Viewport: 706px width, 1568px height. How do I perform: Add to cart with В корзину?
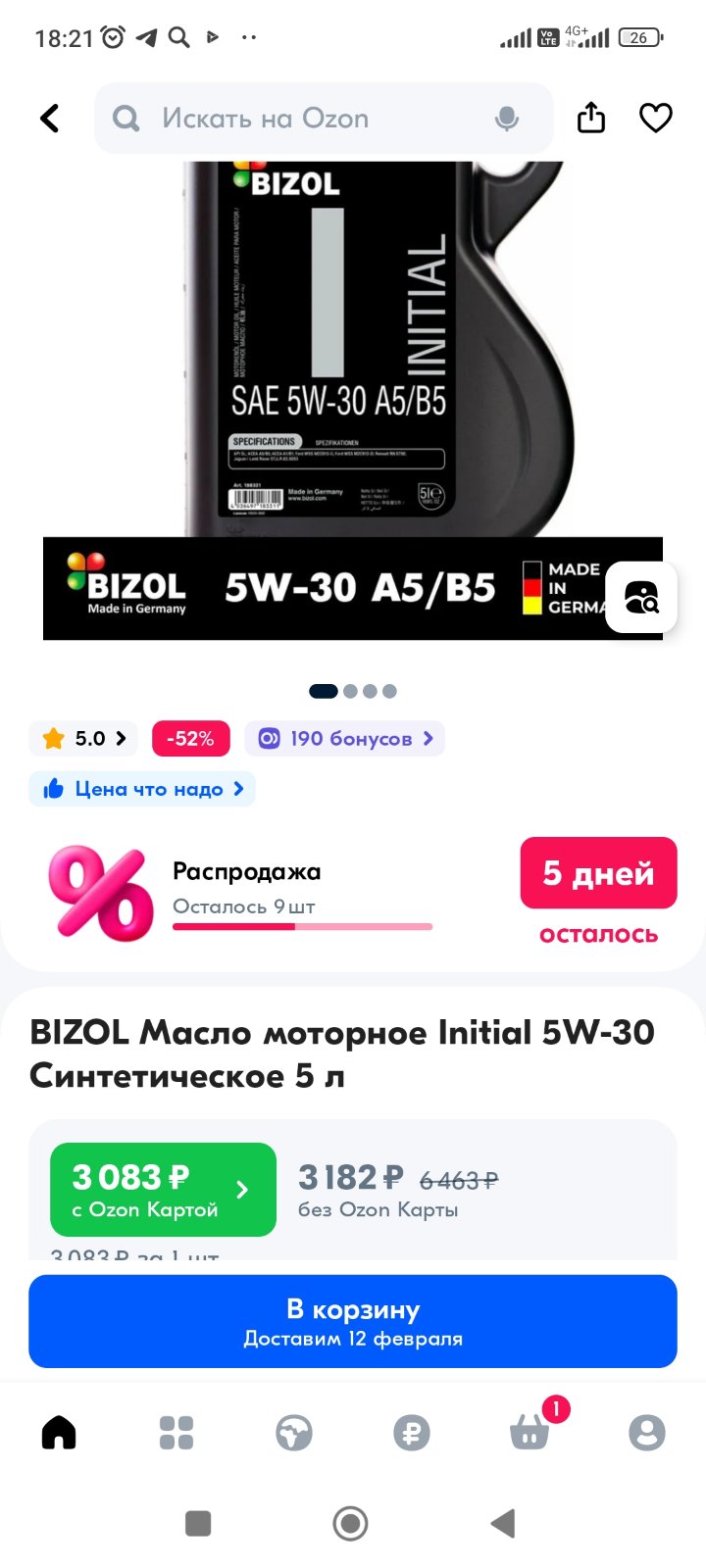(353, 1321)
